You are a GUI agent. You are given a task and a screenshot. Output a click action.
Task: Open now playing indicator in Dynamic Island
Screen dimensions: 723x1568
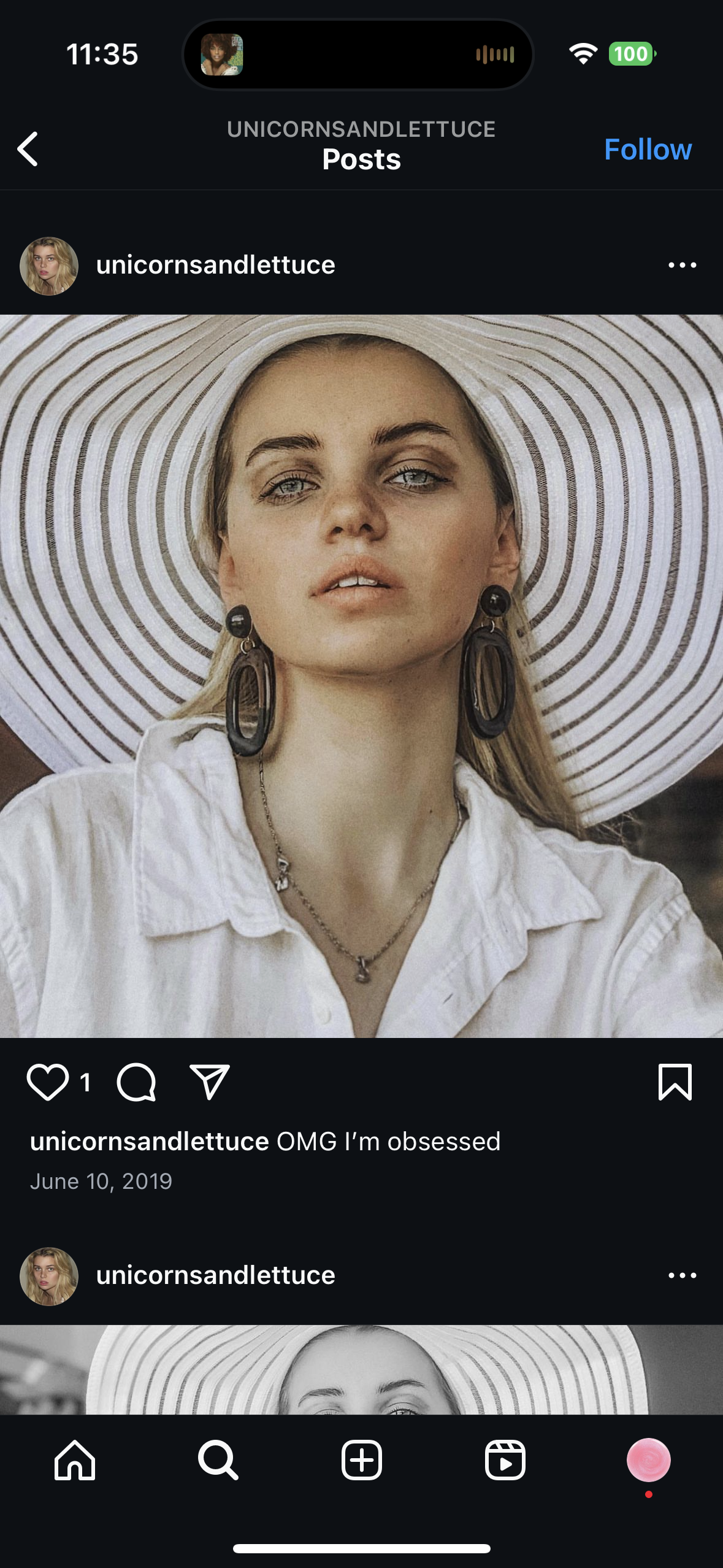(x=358, y=55)
